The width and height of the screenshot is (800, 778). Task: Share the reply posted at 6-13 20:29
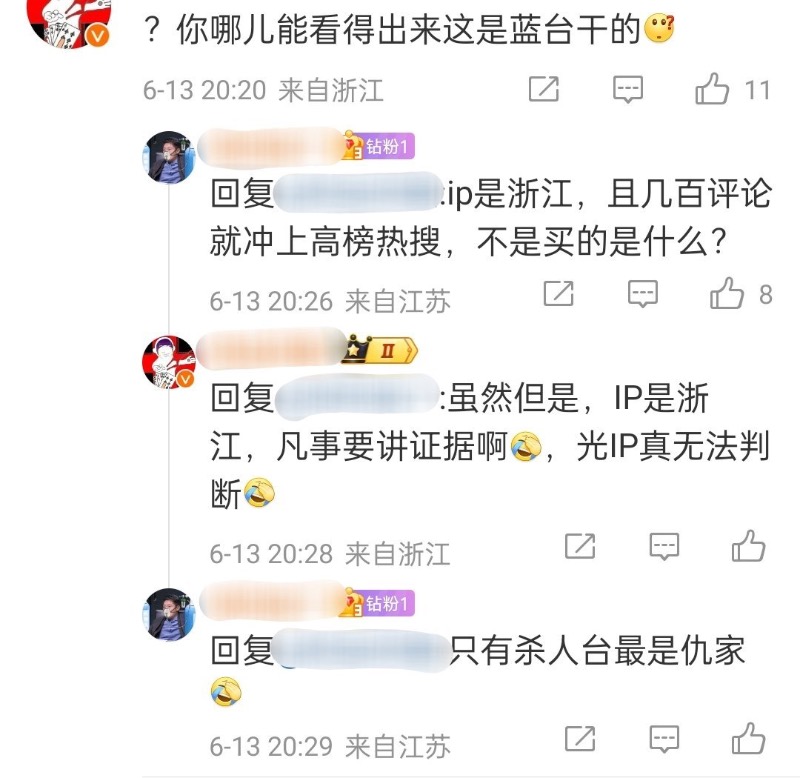[580, 740]
